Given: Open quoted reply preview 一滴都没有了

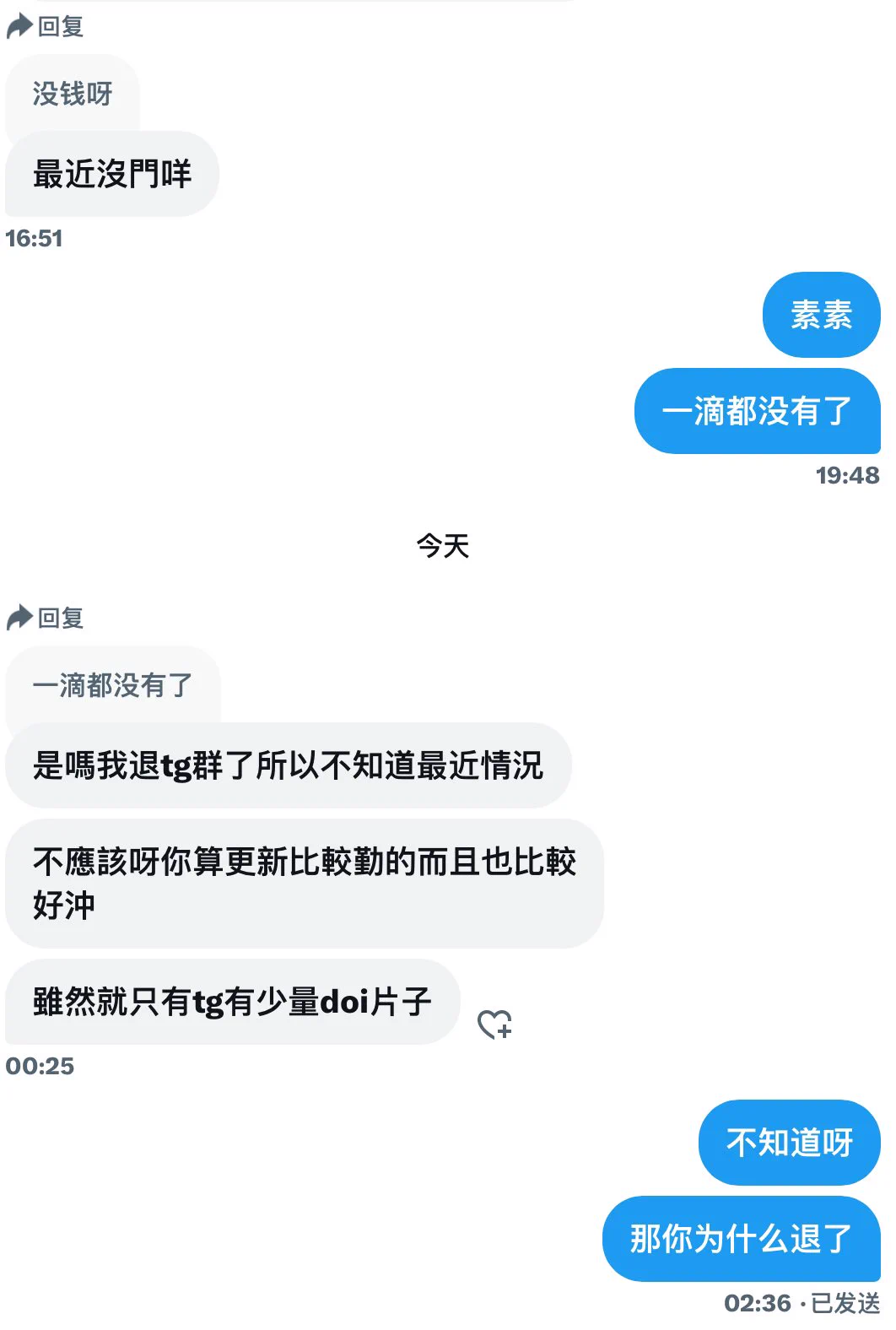Looking at the screenshot, I should tap(113, 685).
